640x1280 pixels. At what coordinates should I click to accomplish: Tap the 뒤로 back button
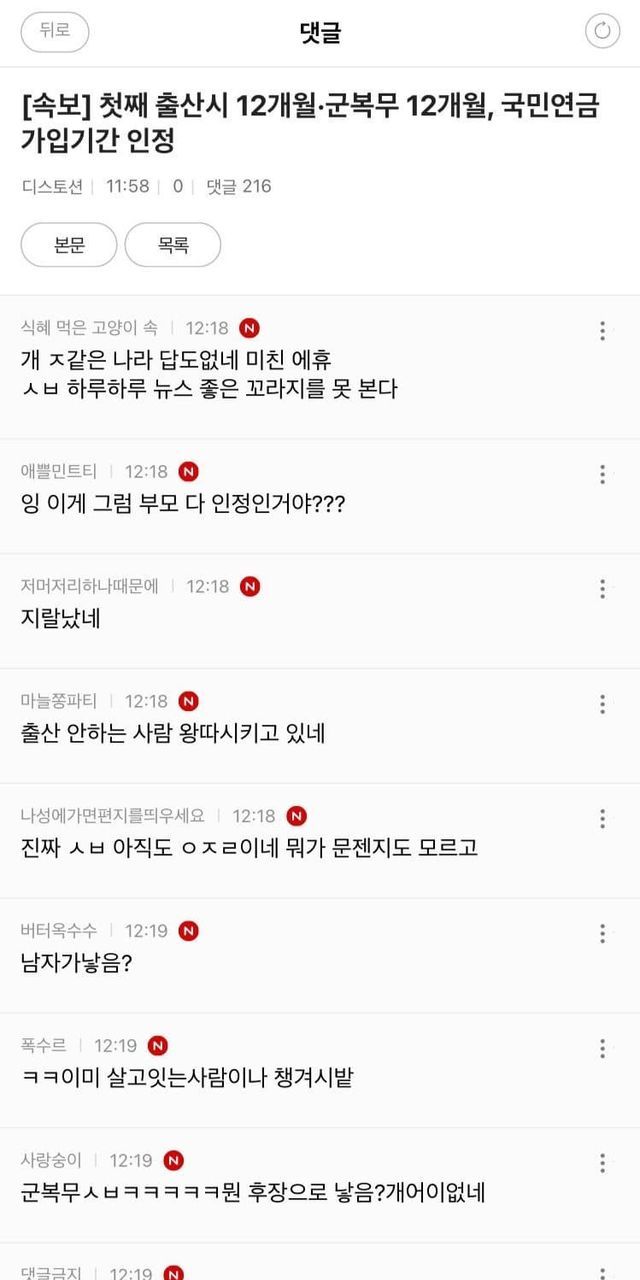[55, 31]
